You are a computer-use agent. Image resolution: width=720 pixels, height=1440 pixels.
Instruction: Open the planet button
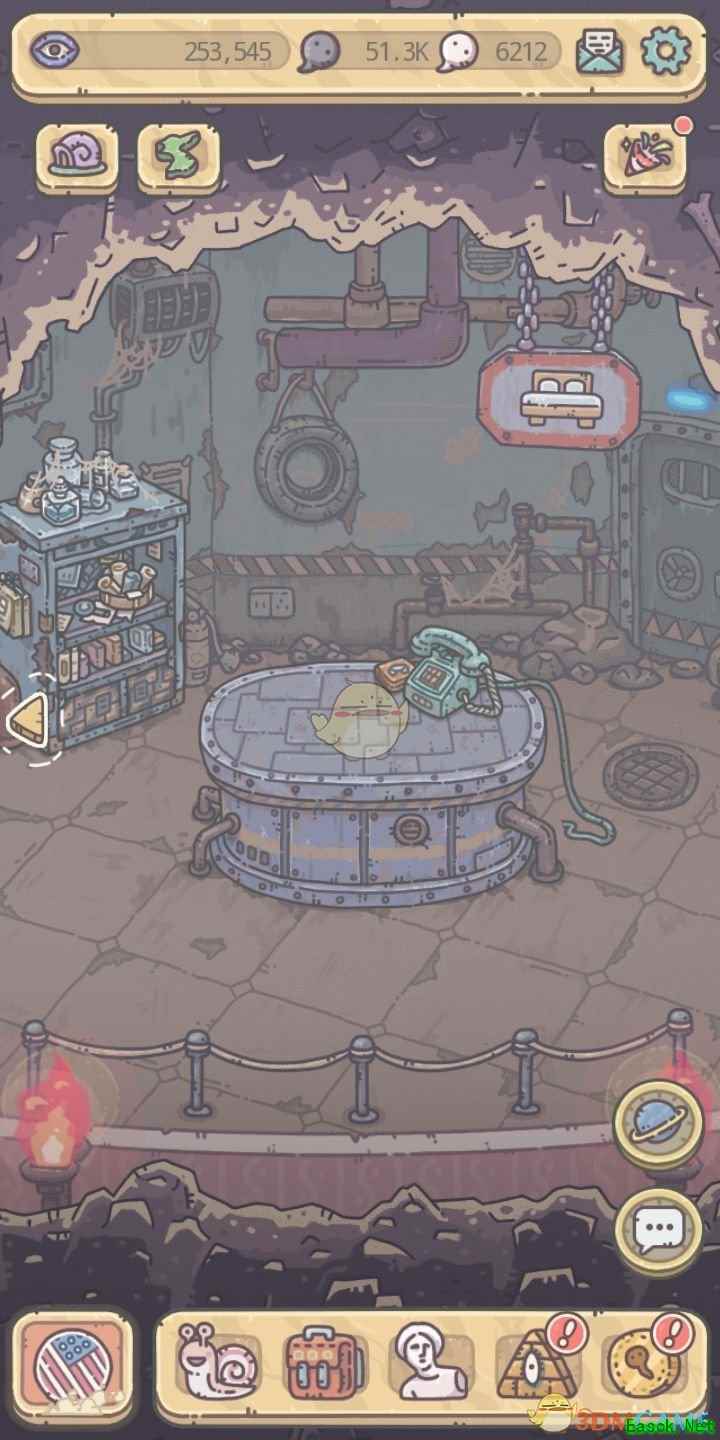coord(657,1121)
